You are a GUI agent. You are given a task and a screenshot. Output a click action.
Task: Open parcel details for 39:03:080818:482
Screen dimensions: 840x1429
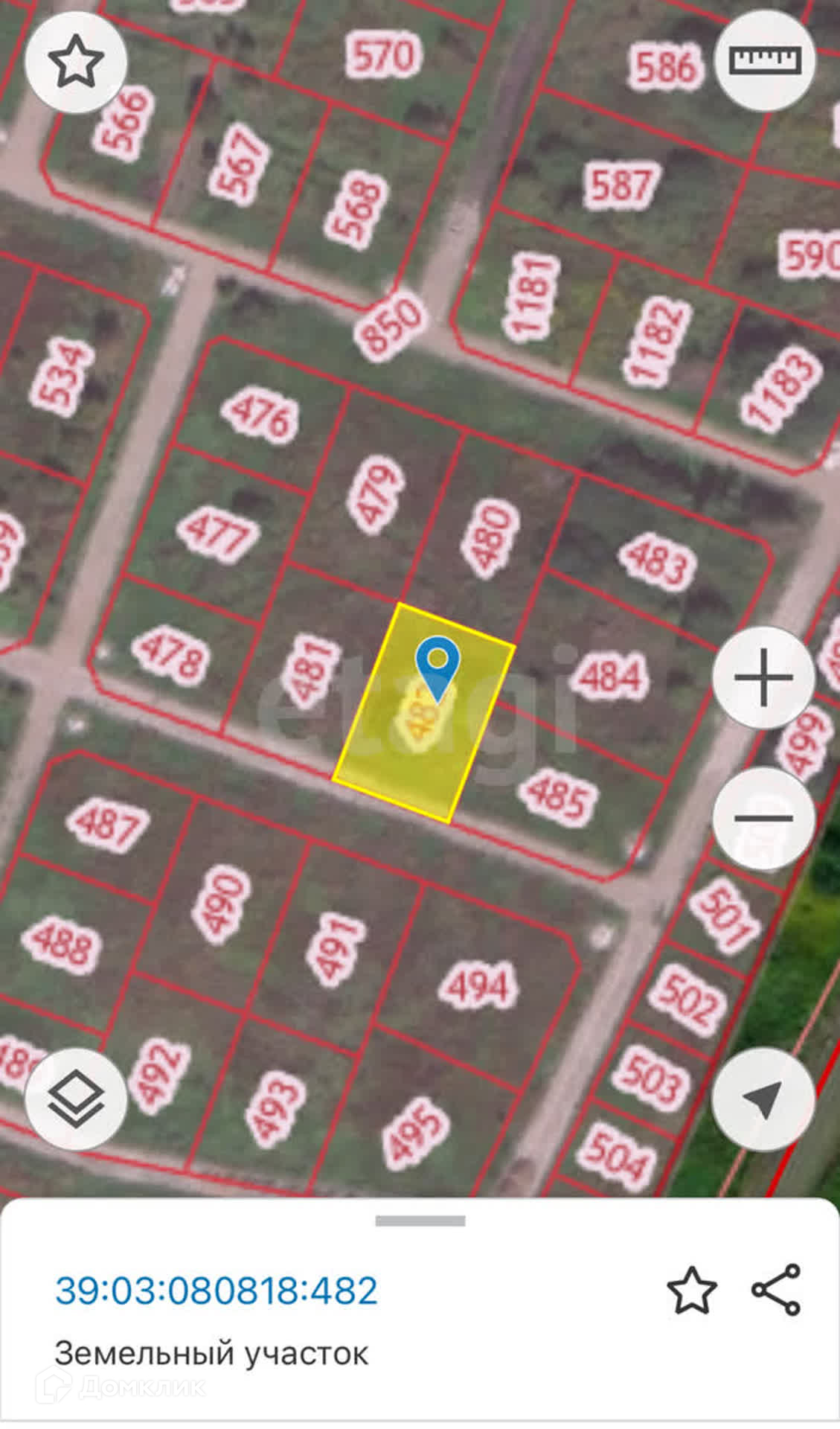217,1291
